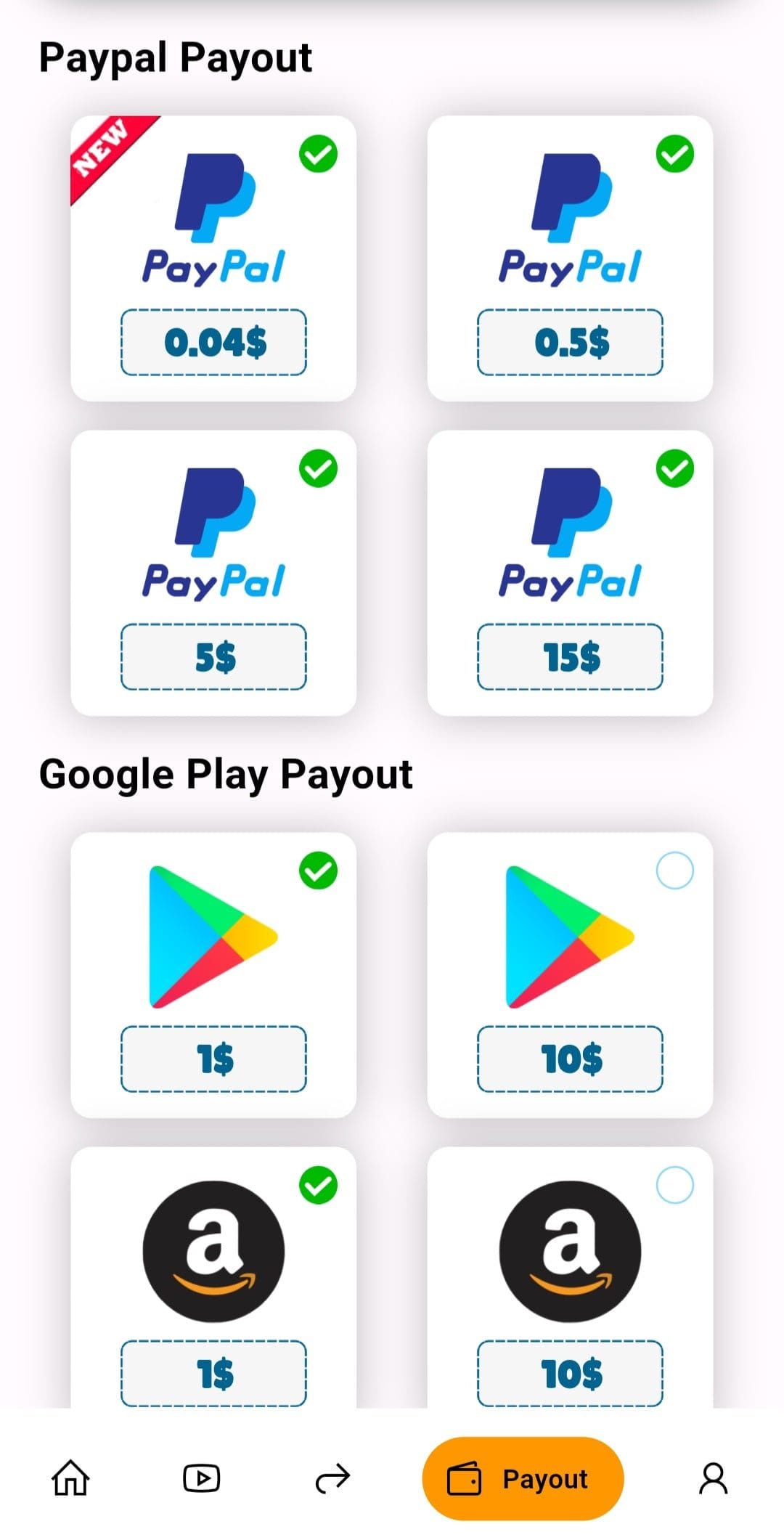This screenshot has height=1540, width=784.
Task: Pick the 15$ PayPal payout card
Action: coord(570,573)
